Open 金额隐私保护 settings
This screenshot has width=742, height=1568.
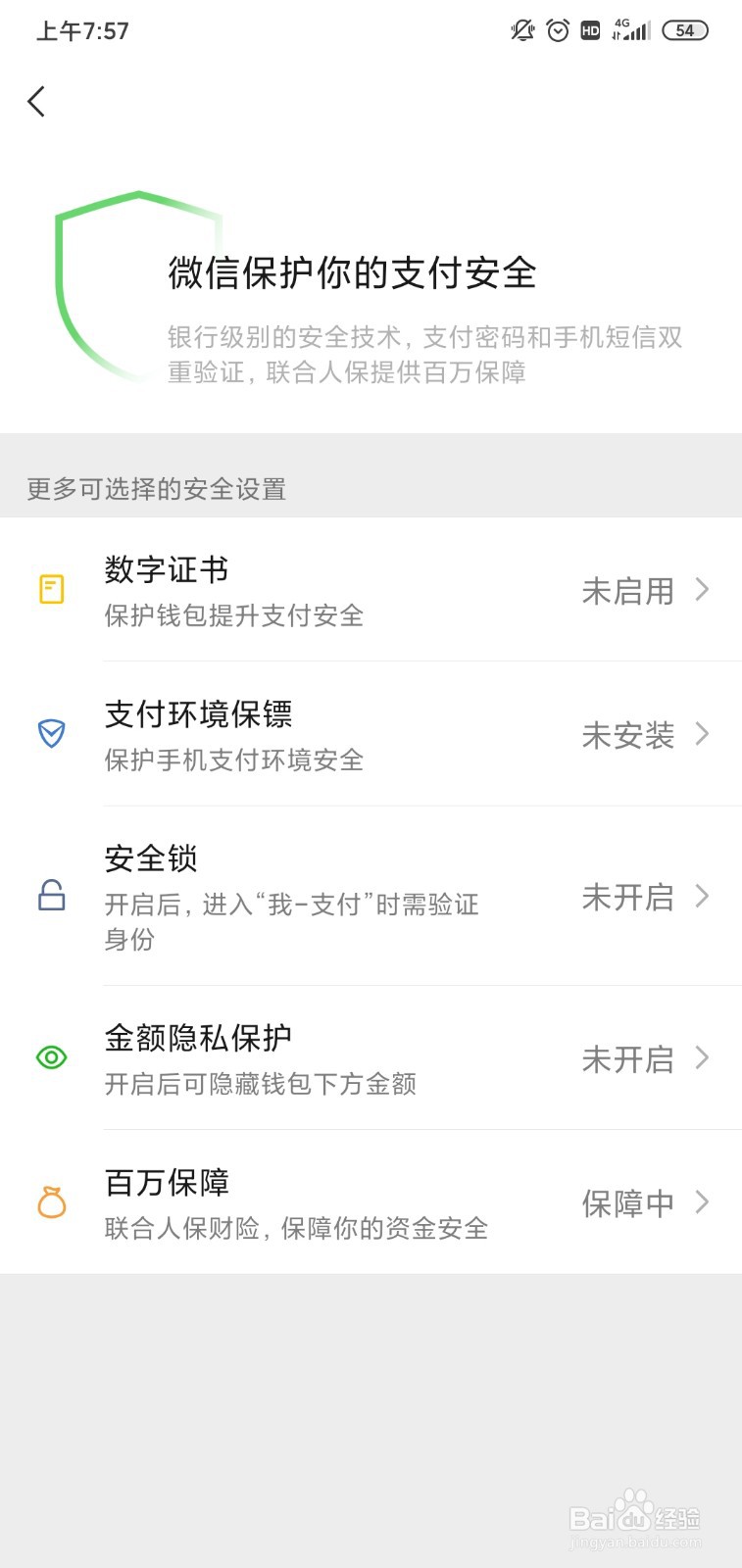(371, 1058)
